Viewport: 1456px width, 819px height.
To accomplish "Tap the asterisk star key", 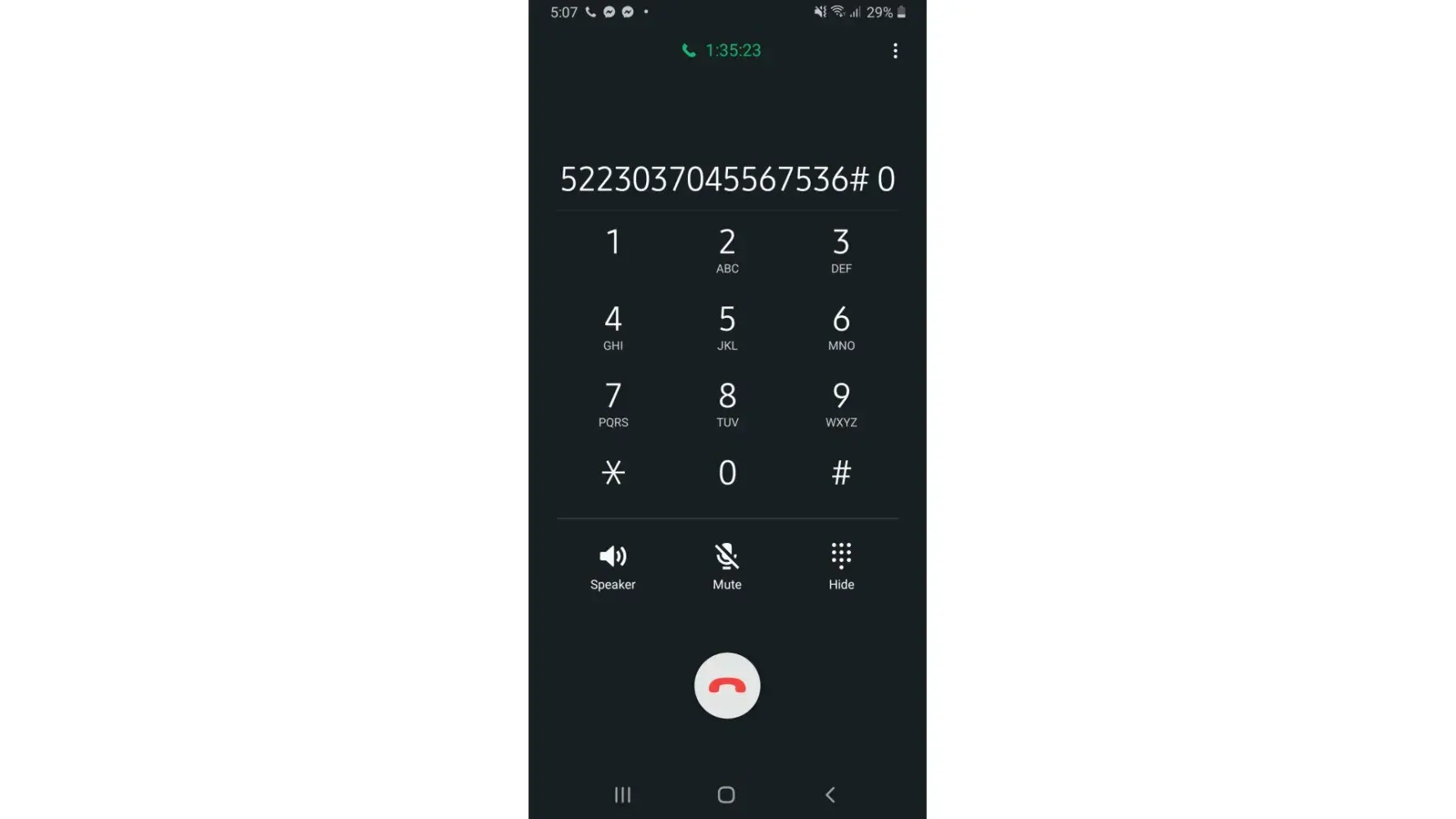I will tap(613, 473).
